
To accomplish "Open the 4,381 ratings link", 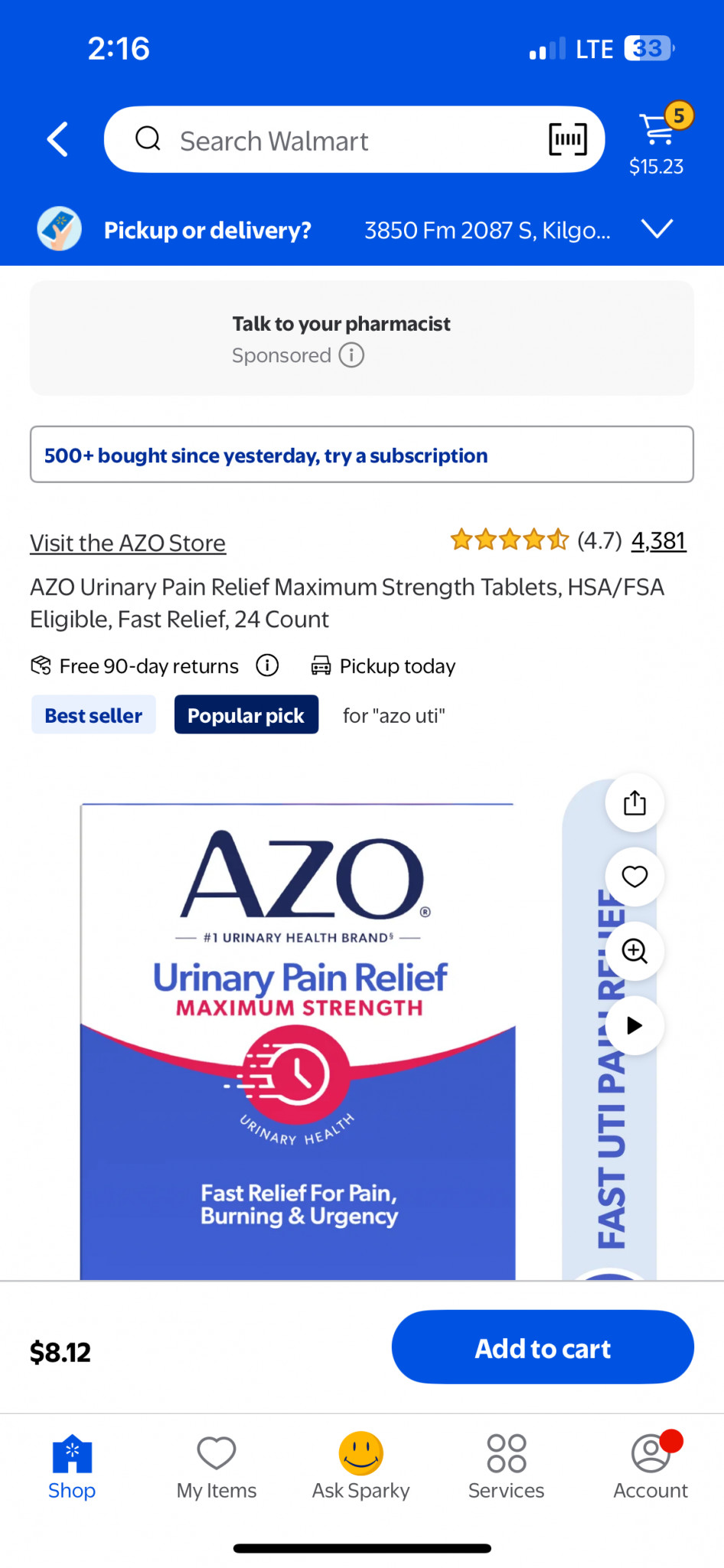I will pos(658,541).
